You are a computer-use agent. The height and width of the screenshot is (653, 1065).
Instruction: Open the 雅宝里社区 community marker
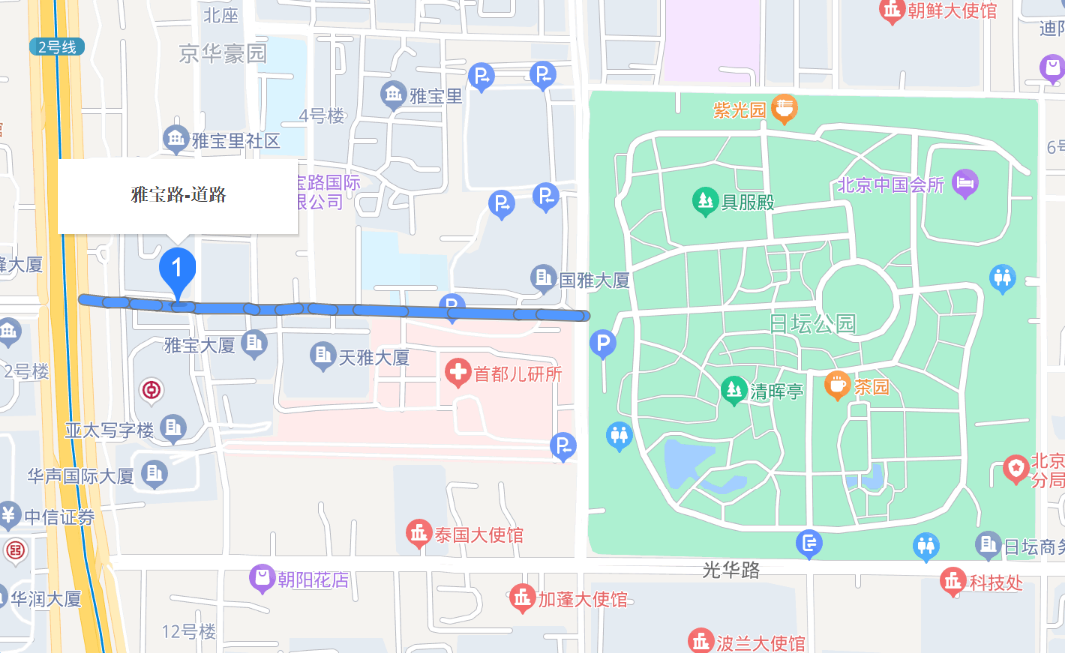coord(177,139)
